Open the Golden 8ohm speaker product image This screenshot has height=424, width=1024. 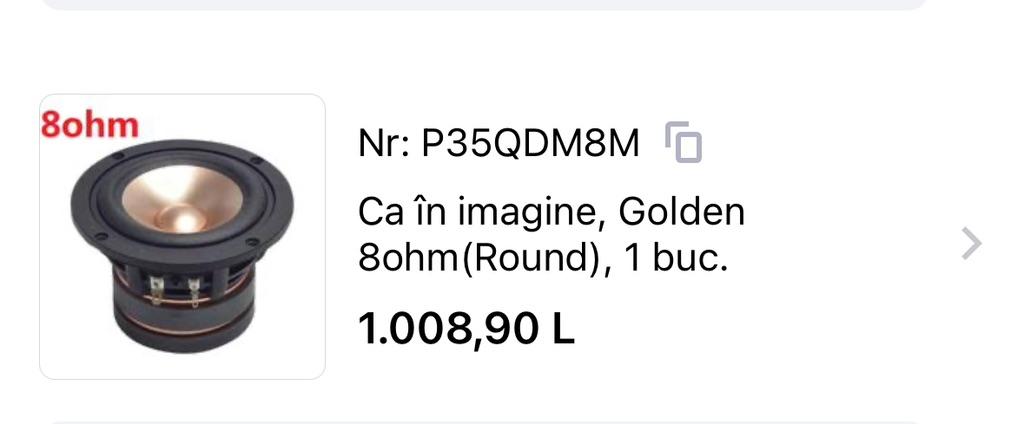pos(182,237)
